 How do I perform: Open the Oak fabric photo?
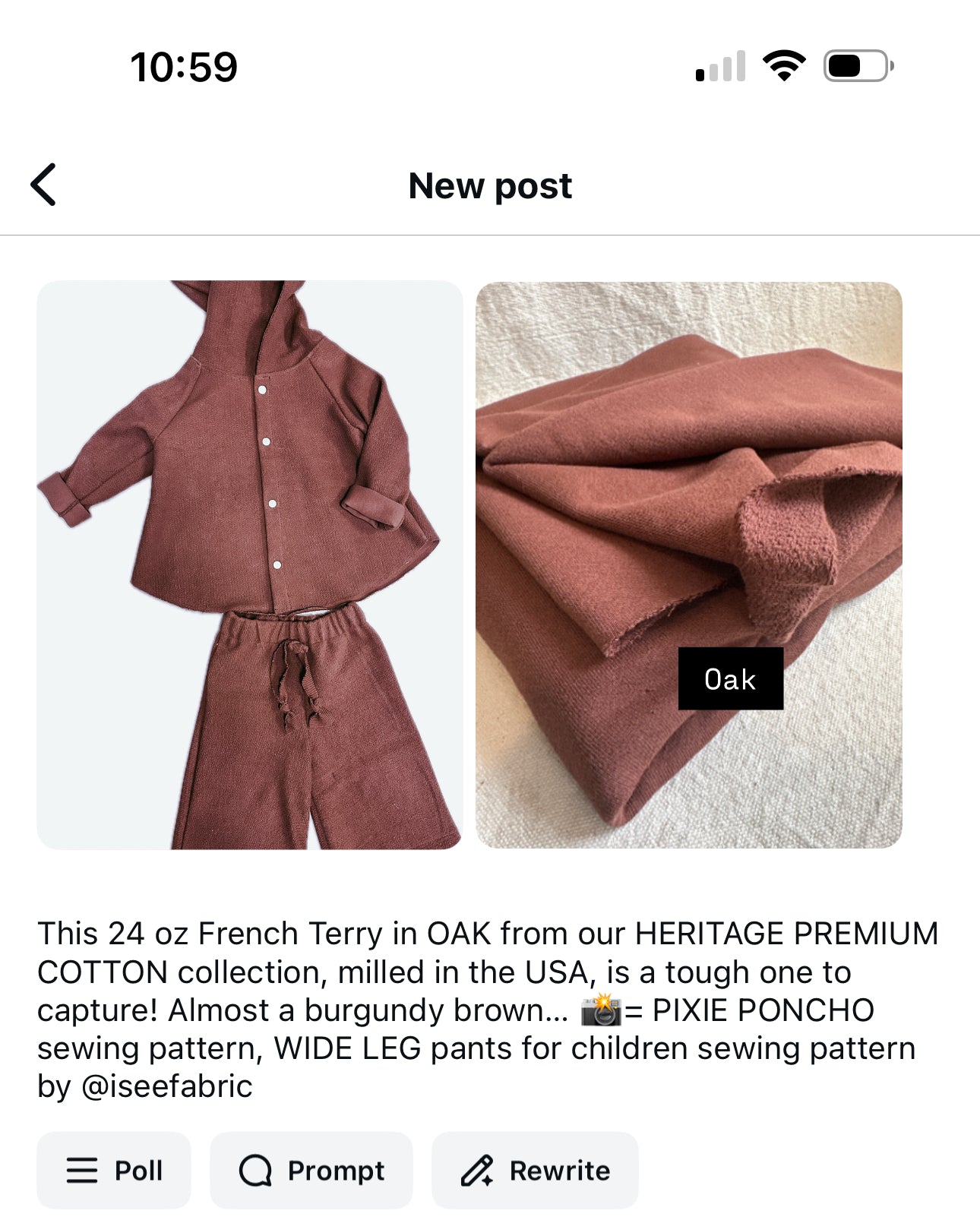tap(688, 564)
